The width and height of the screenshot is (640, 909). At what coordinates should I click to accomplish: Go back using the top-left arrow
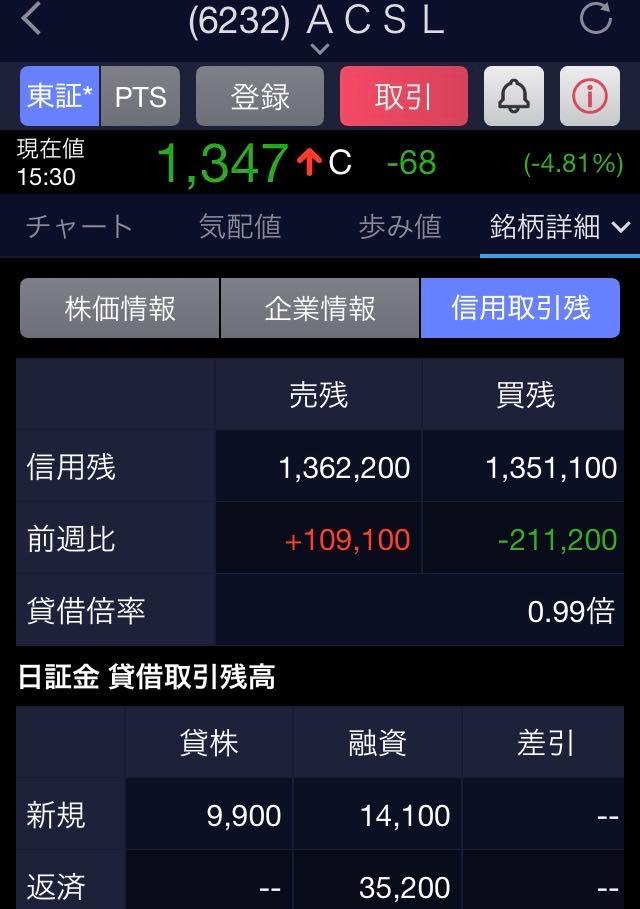pos(31,19)
